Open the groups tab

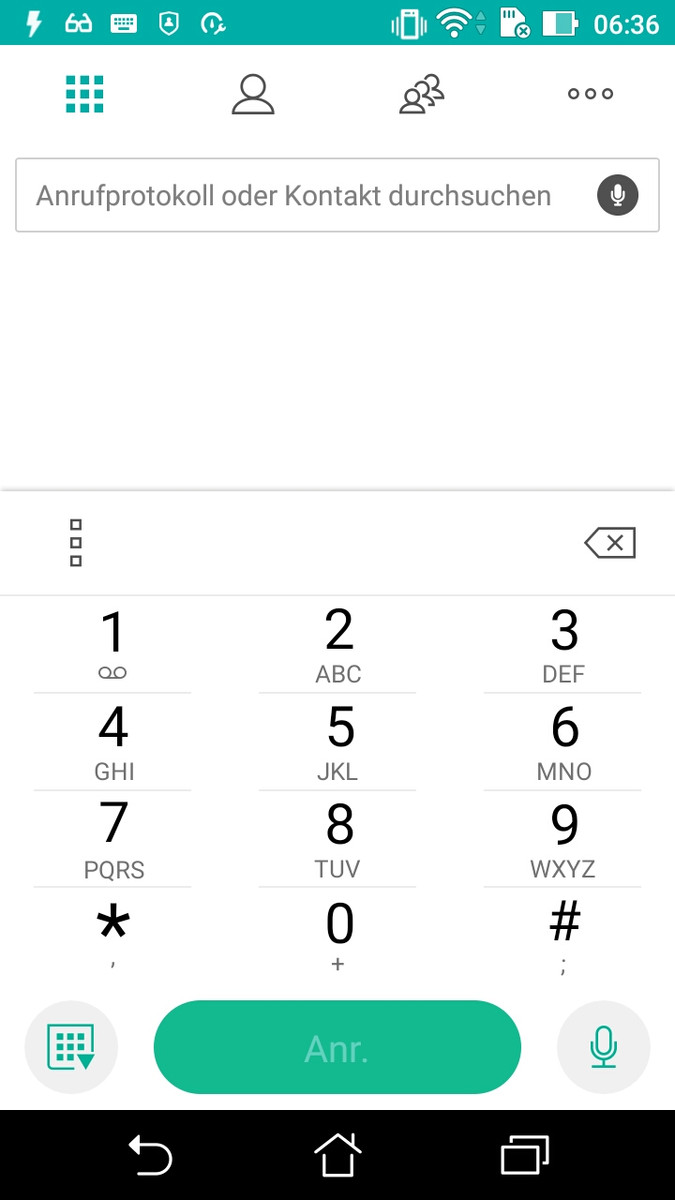point(421,94)
